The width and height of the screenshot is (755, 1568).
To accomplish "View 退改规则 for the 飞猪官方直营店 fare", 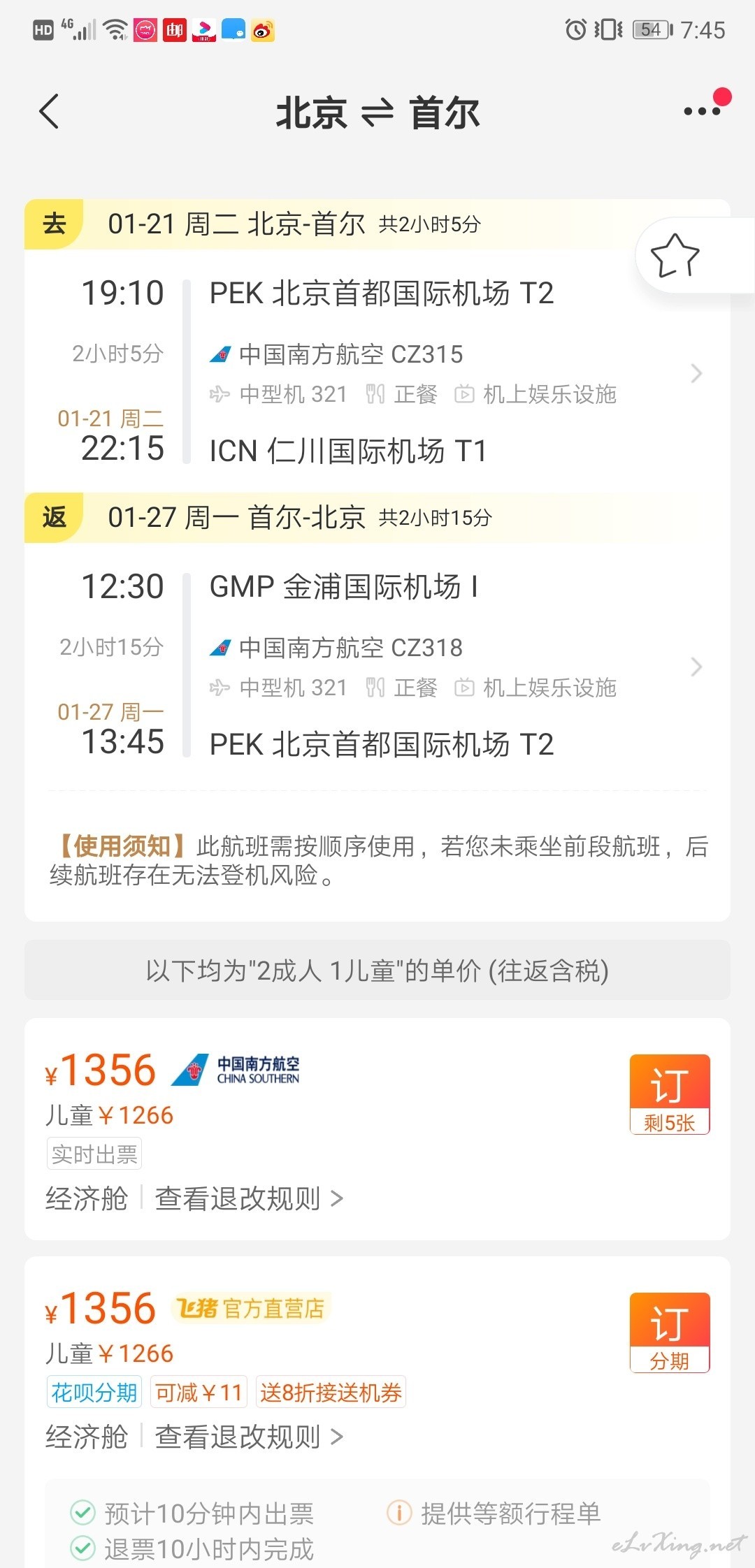I will coord(249,1437).
